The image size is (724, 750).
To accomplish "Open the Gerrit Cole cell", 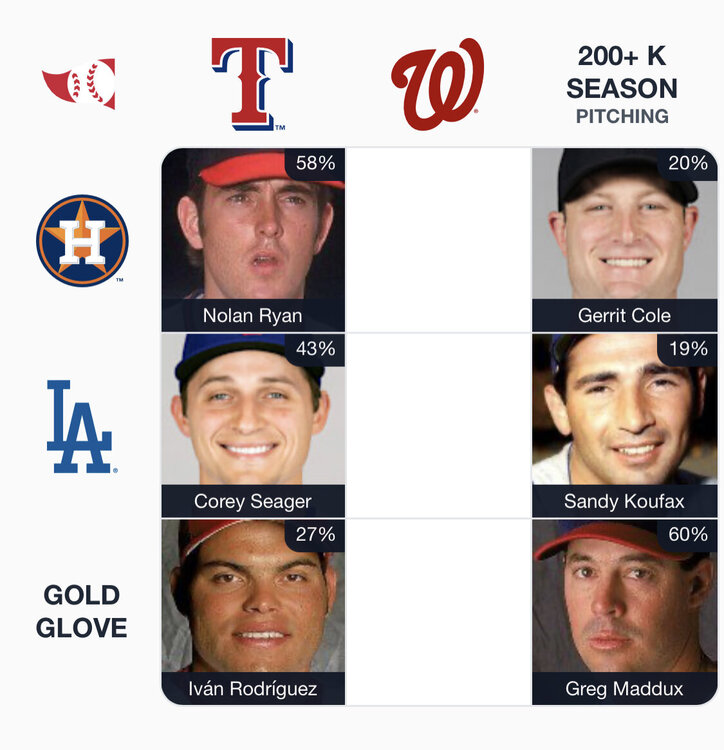I will point(624,240).
